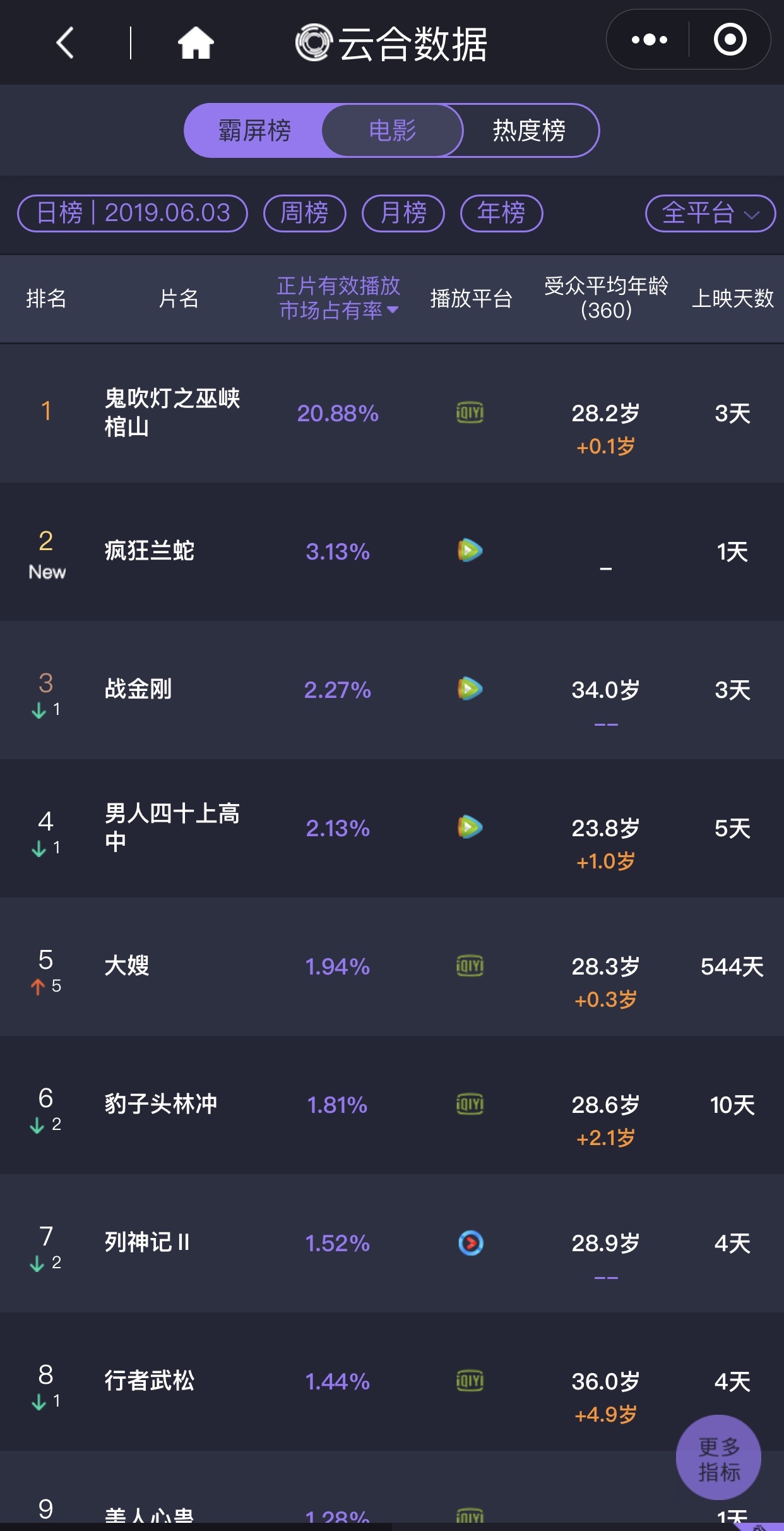
Task: Tap the 更多指标 floating button
Action: (718, 1458)
